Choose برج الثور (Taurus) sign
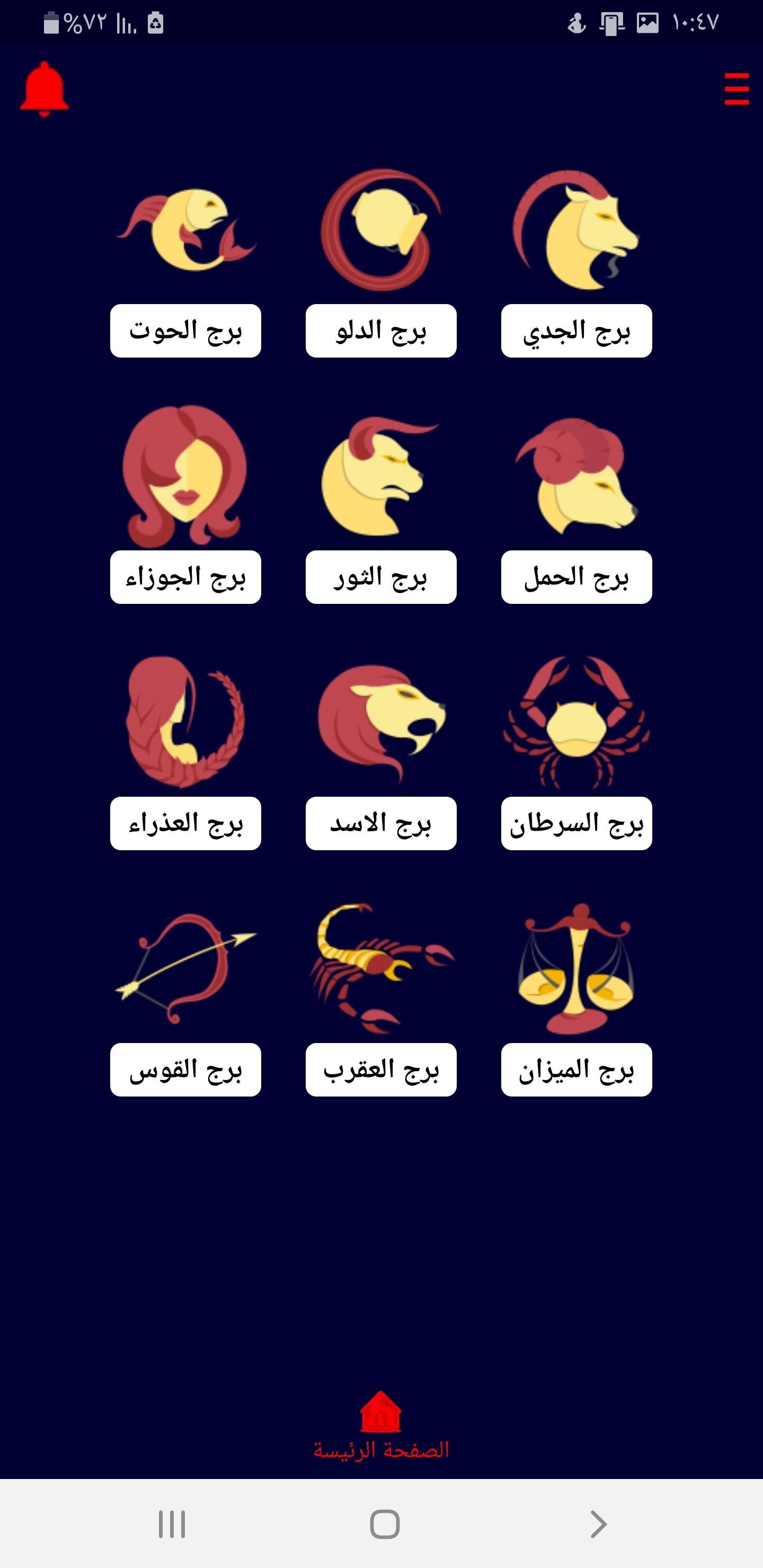This screenshot has height=1568, width=763. (x=381, y=577)
